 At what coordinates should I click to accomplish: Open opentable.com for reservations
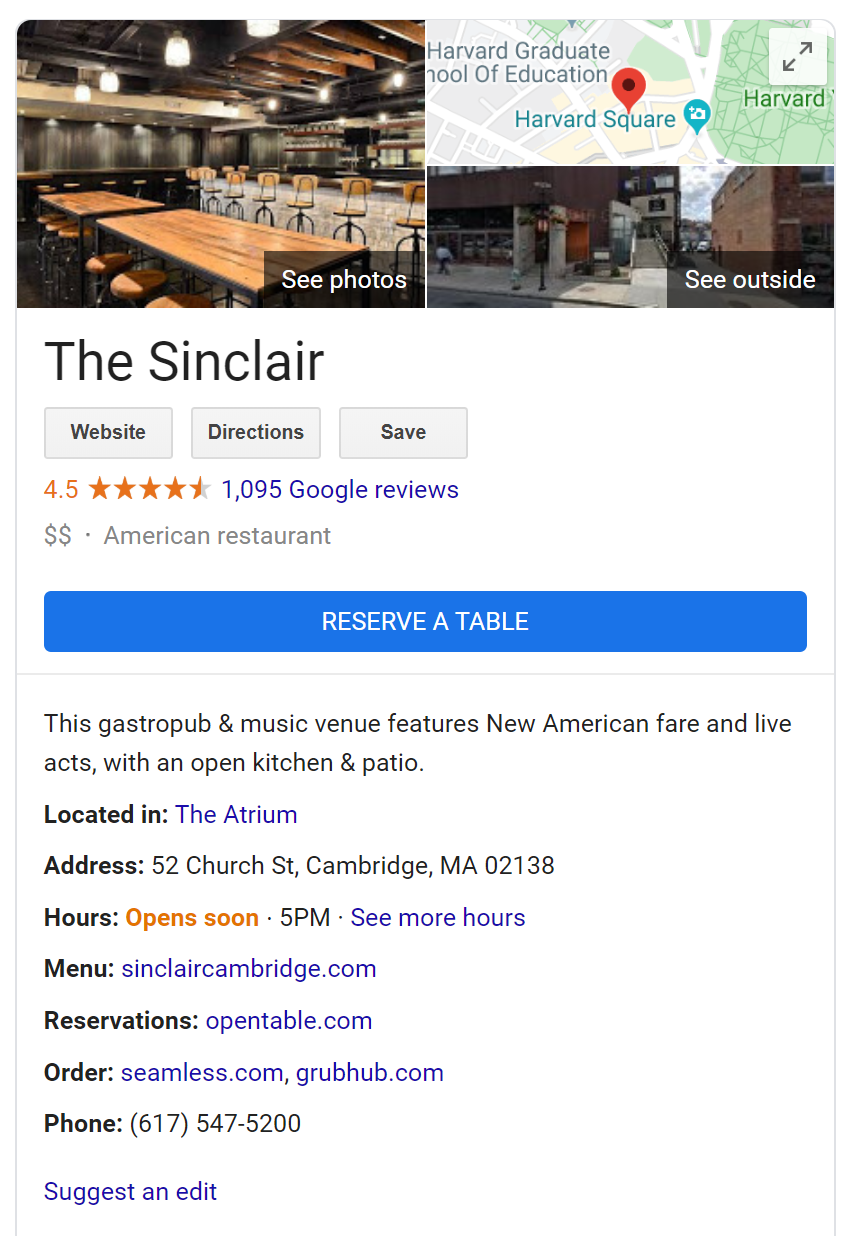288,1020
